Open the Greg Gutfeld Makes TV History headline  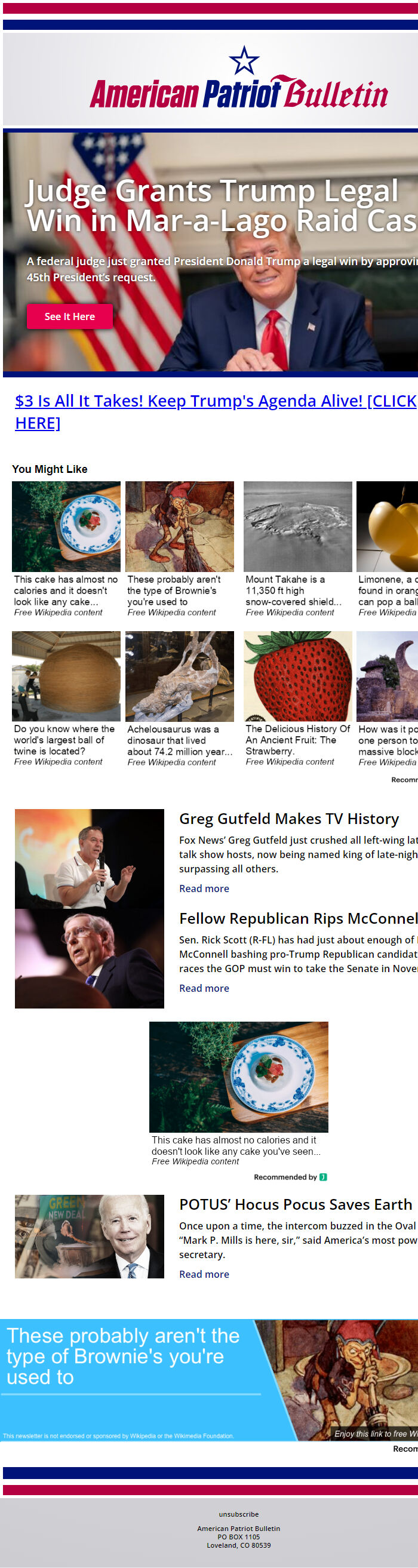[289, 819]
